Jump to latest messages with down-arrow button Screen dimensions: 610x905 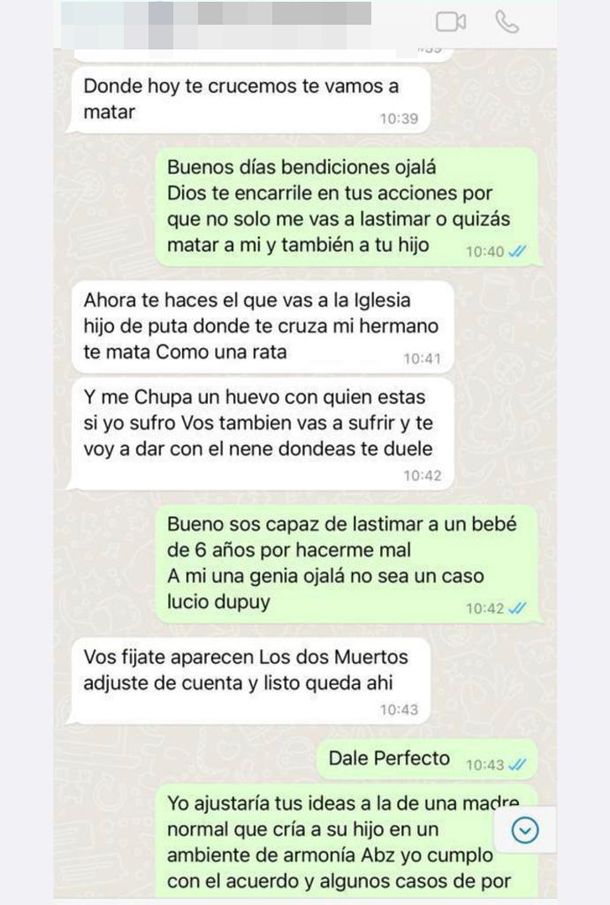(525, 830)
